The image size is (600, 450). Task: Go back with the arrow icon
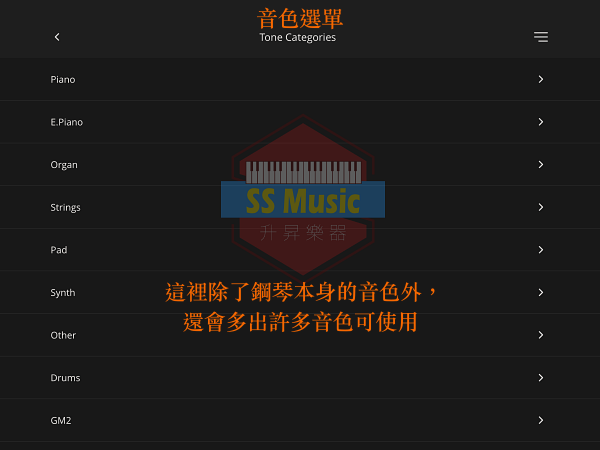coord(57,37)
